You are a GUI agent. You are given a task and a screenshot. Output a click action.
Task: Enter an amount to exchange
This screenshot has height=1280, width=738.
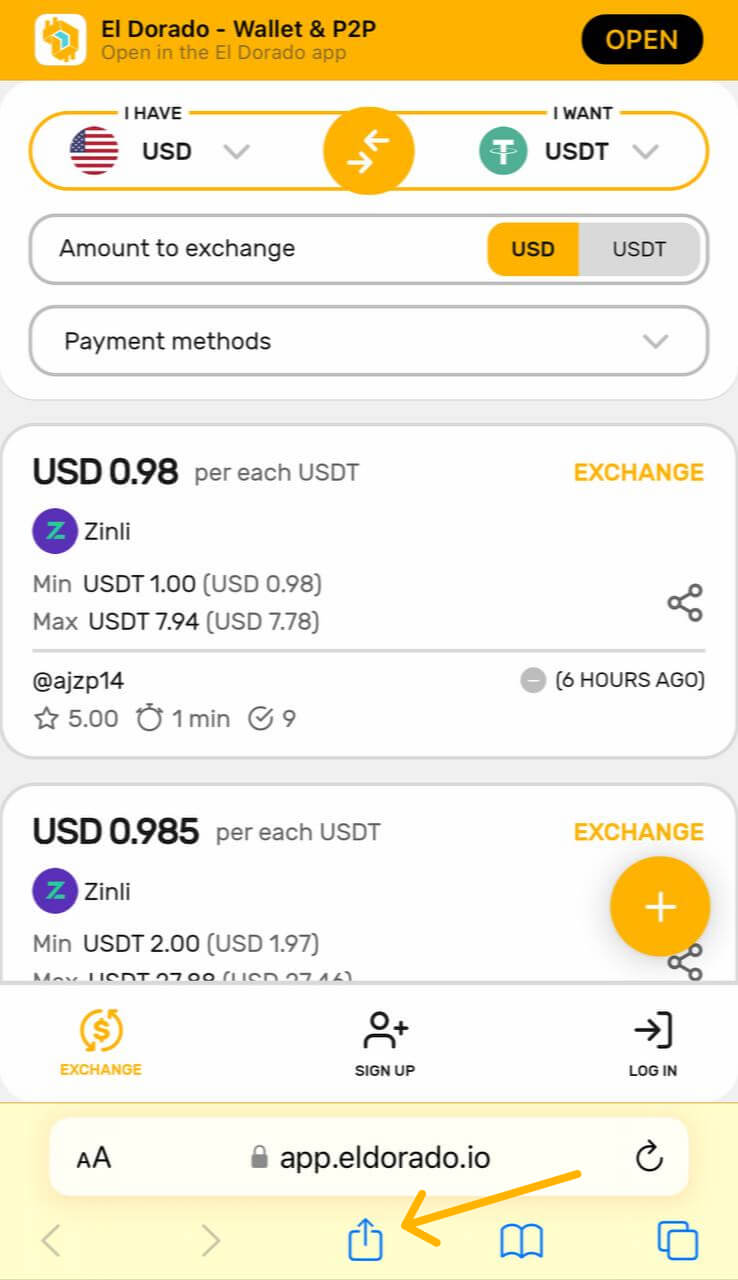250,249
